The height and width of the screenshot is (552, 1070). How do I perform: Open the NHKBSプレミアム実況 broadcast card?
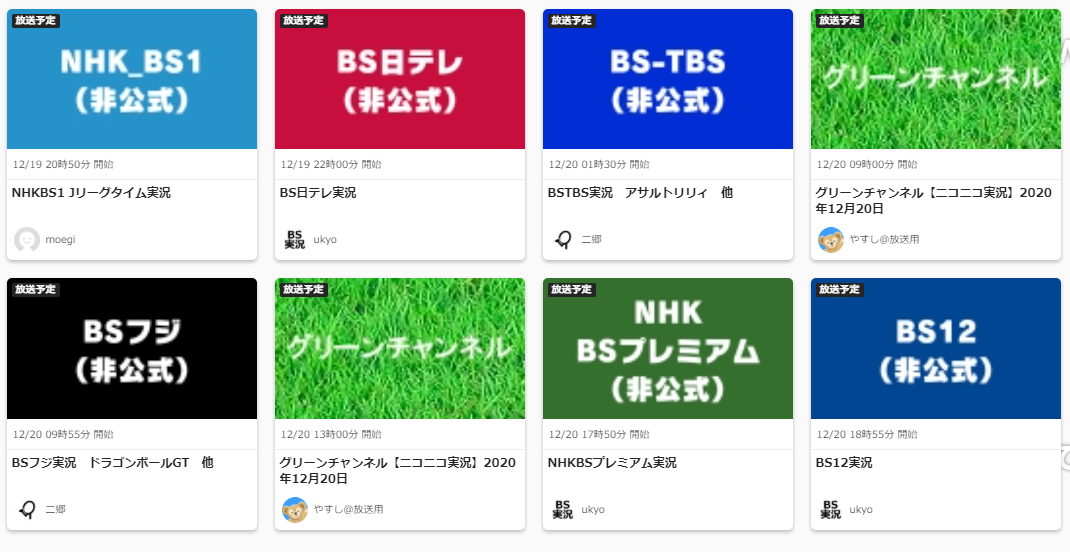coord(667,349)
